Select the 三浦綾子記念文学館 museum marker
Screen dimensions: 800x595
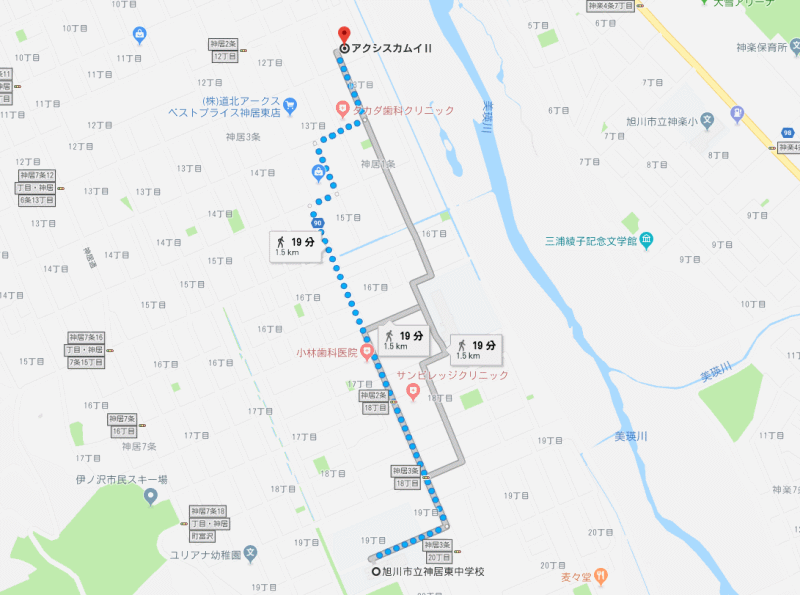pos(647,238)
